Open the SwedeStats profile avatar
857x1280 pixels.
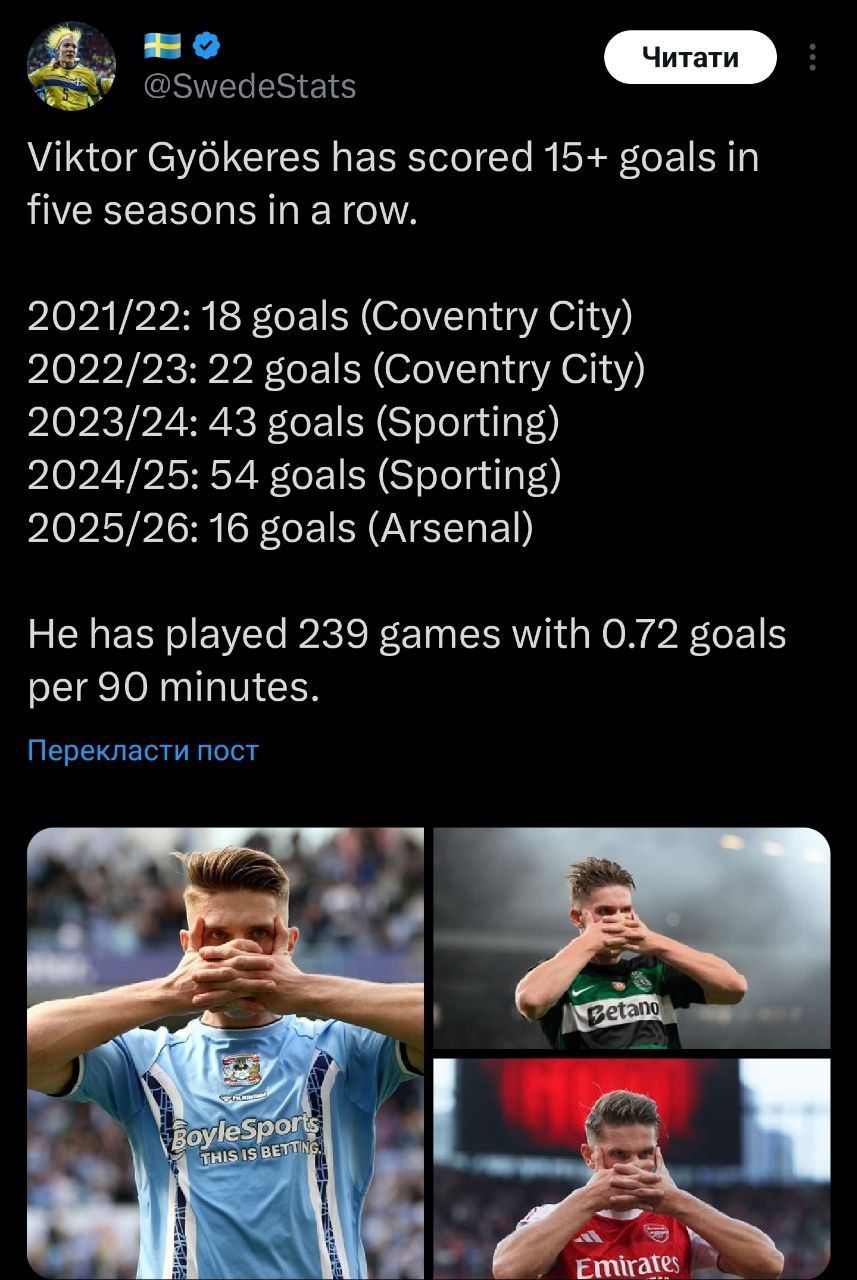(x=70, y=65)
